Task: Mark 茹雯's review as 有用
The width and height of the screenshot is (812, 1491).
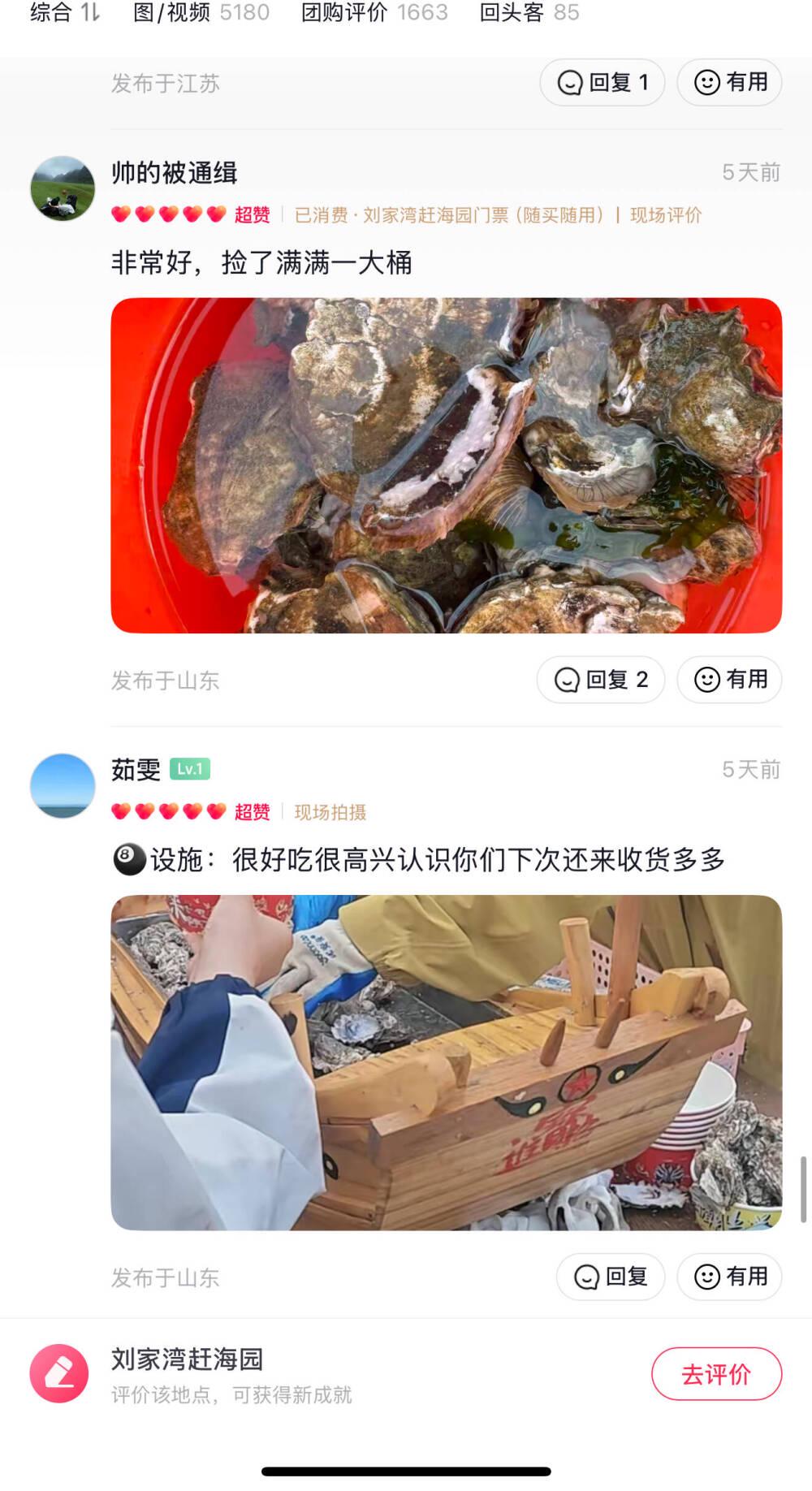Action: 729,1276
